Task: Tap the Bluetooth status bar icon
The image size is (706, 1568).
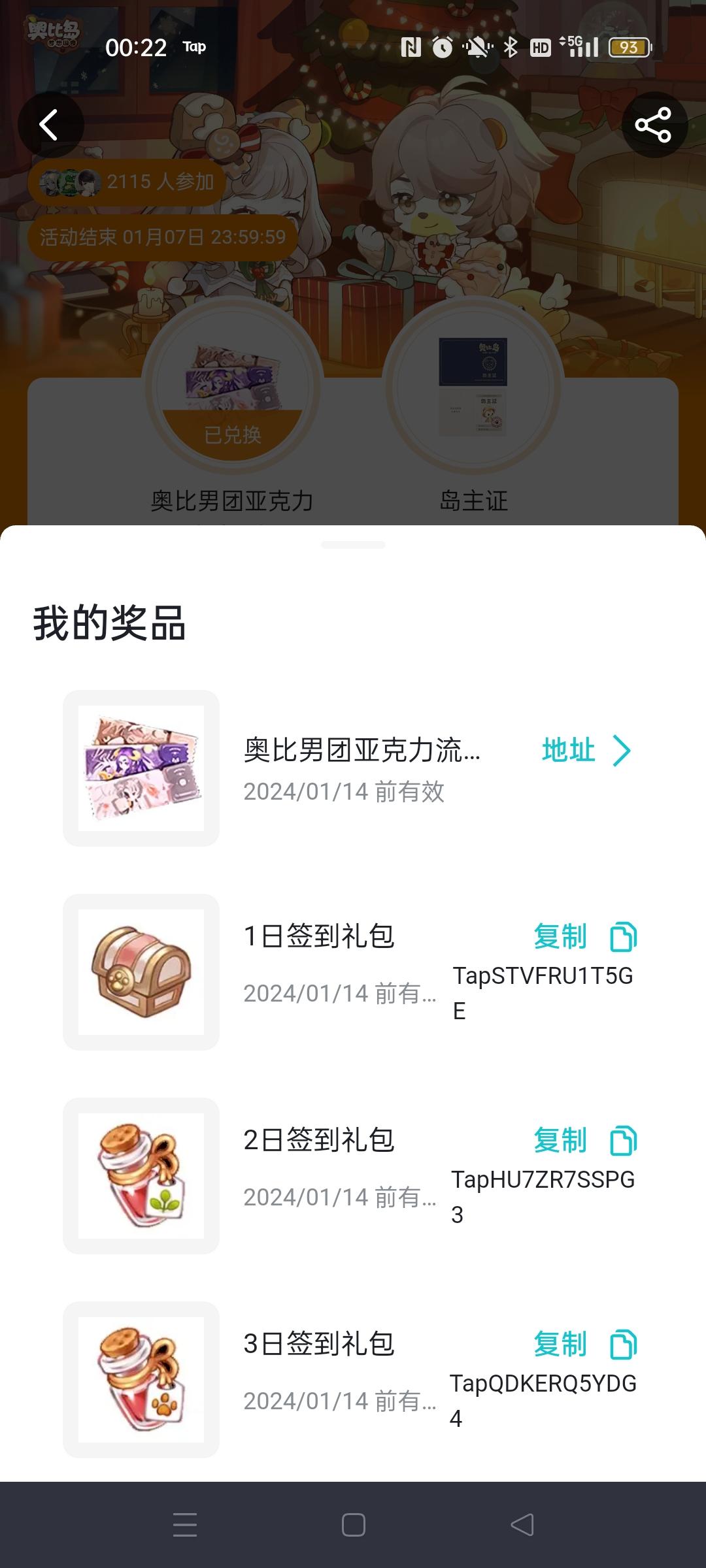Action: pyautogui.click(x=511, y=46)
